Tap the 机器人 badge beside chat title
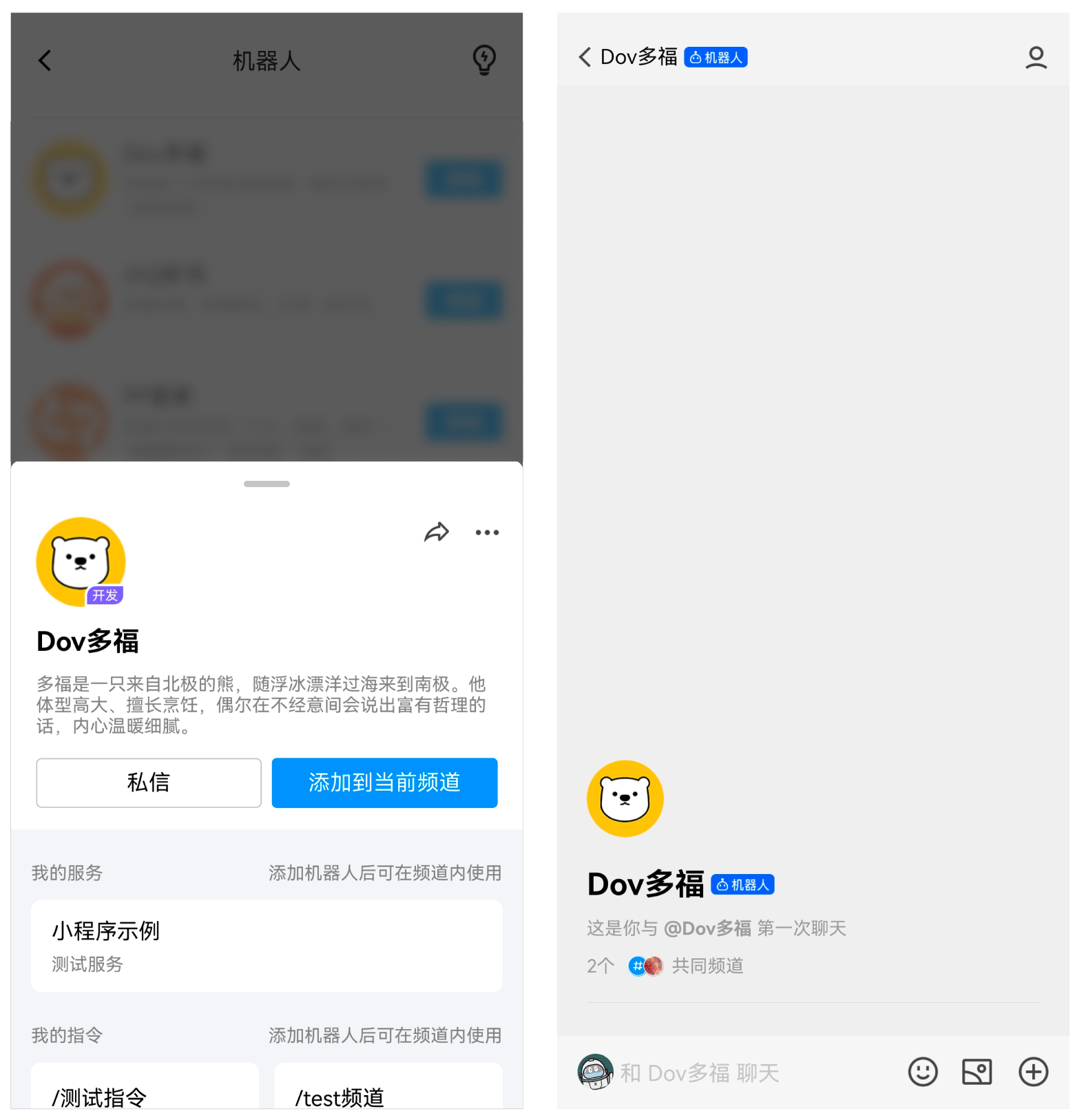This screenshot has width=1084, height=1120. click(x=716, y=57)
